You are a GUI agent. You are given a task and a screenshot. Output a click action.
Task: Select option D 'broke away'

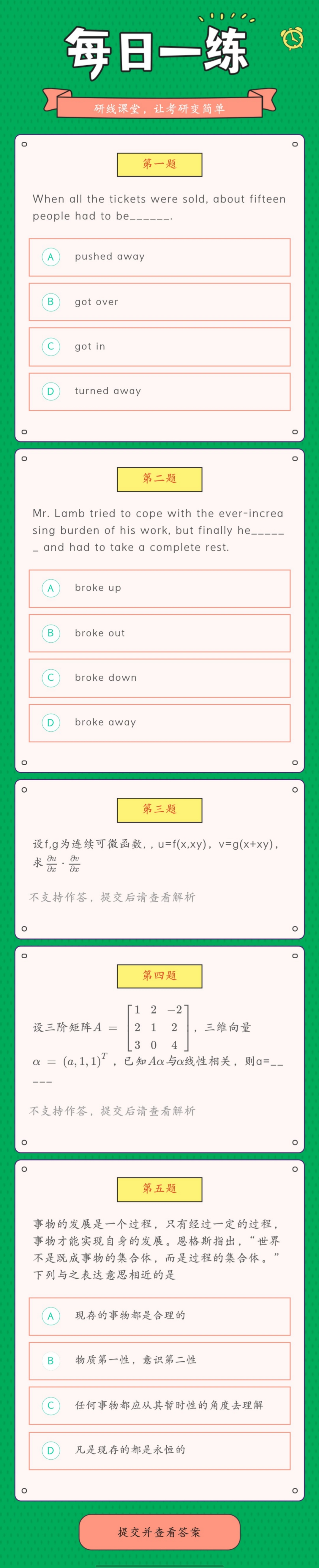click(x=159, y=723)
